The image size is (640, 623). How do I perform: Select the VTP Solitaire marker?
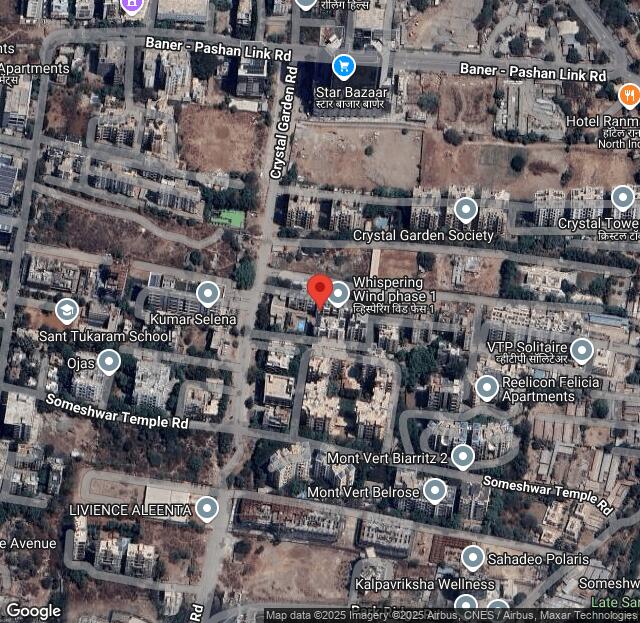581,350
